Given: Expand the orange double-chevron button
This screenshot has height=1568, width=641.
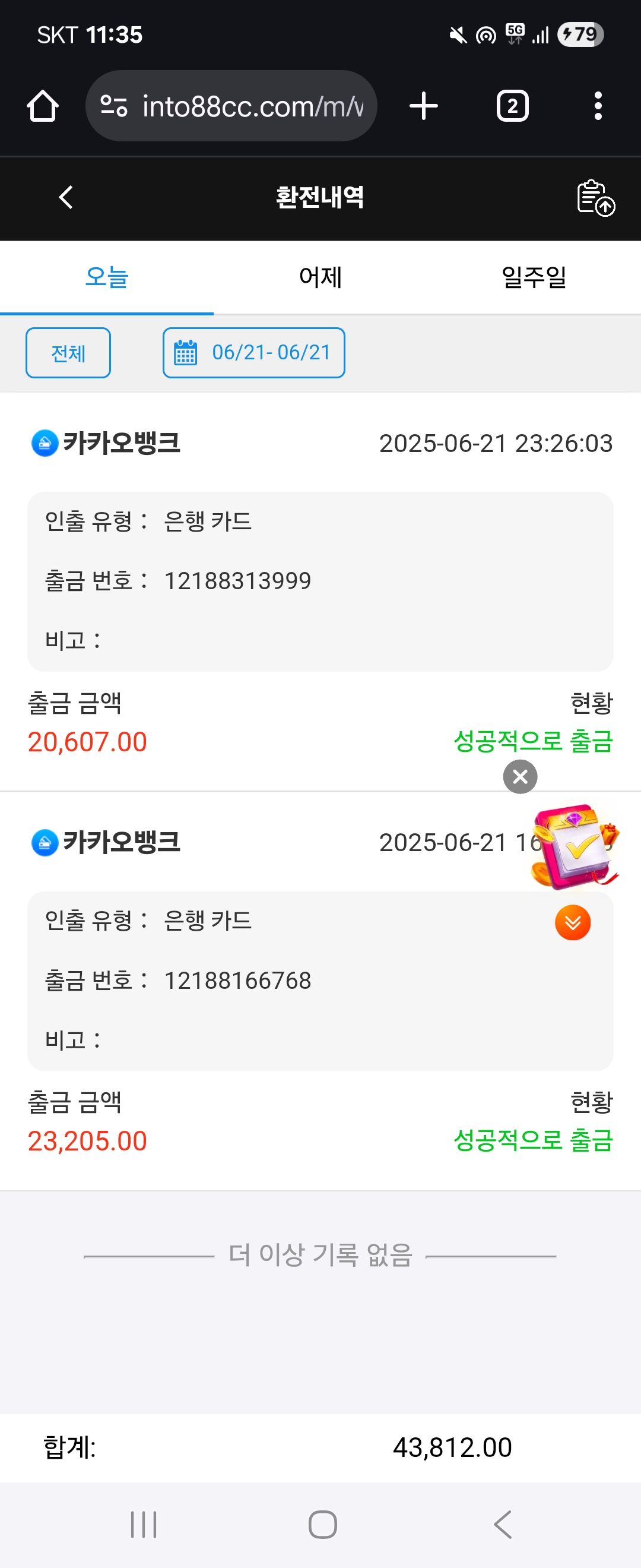Looking at the screenshot, I should 572,923.
